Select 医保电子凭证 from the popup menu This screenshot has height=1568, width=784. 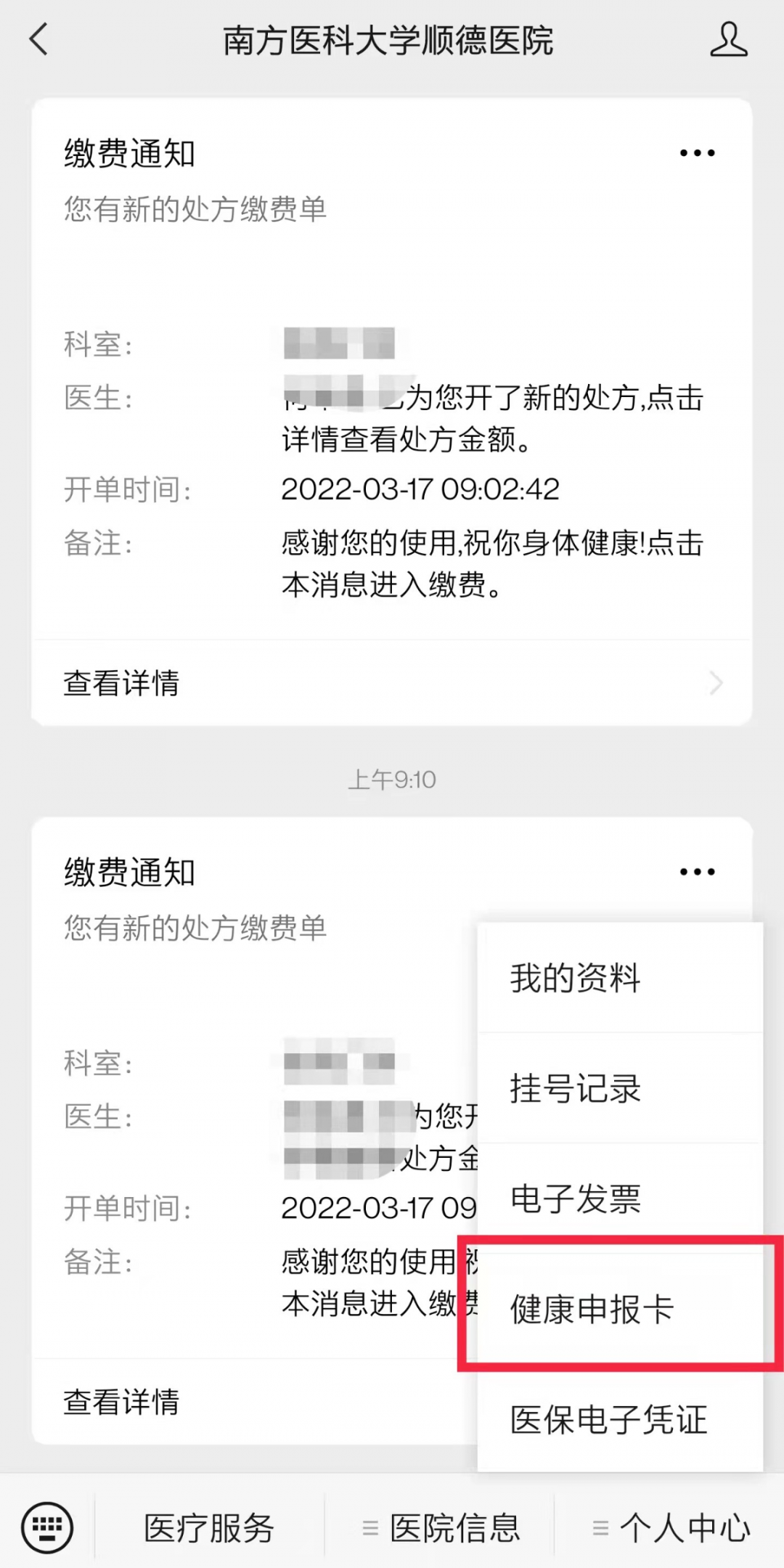point(619,1419)
